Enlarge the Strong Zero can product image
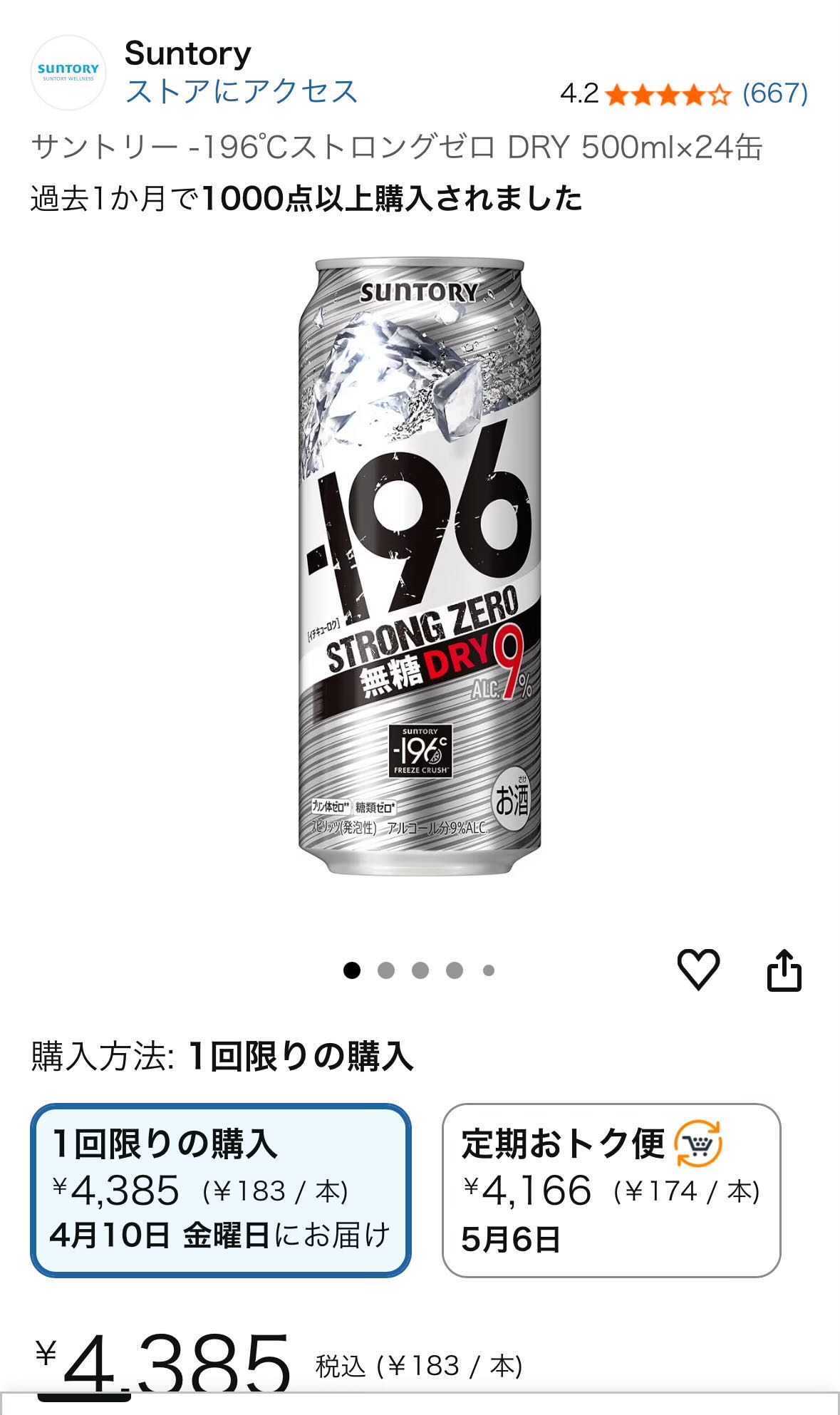840x1415 pixels. [x=420, y=566]
